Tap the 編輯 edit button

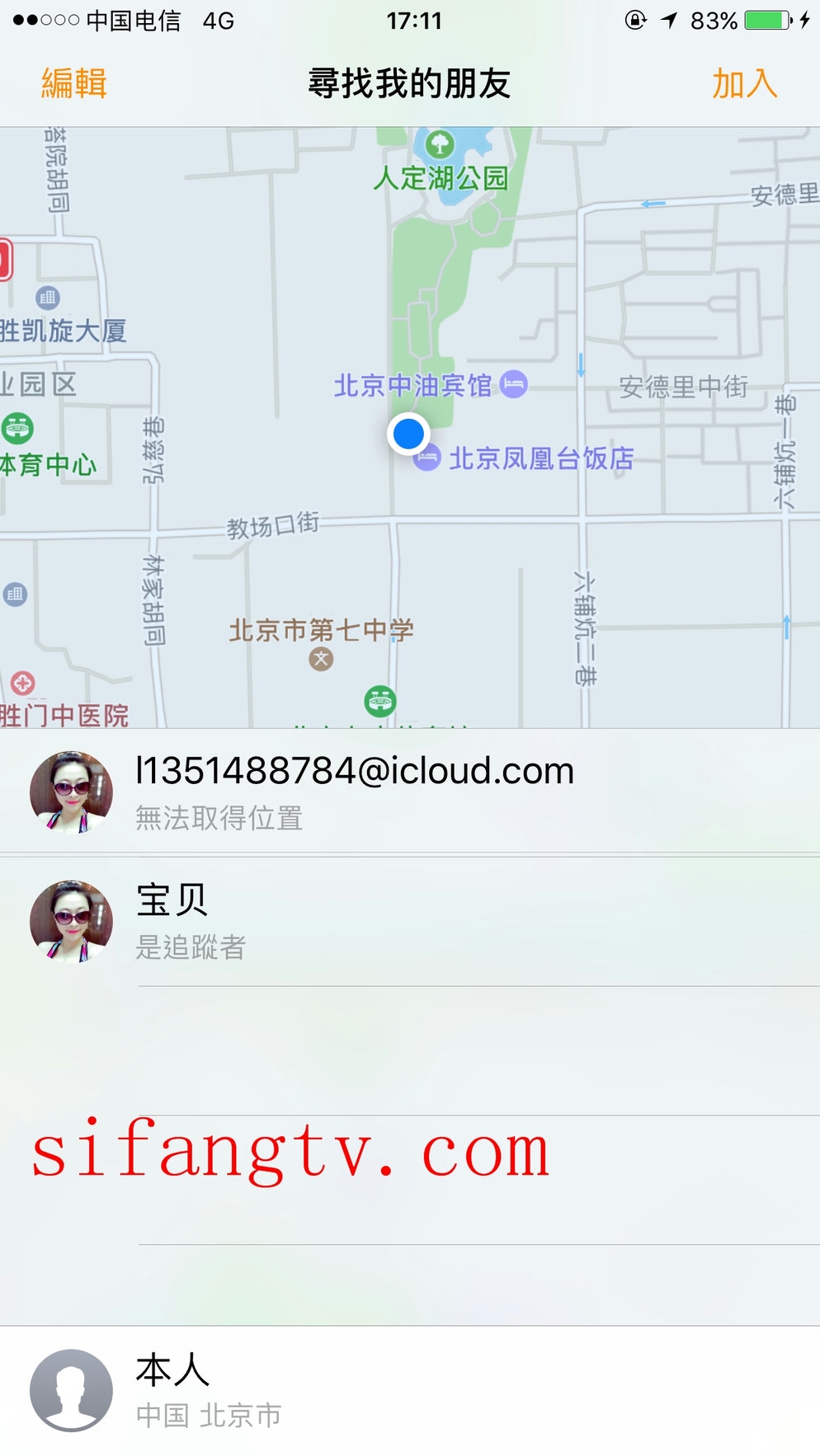pyautogui.click(x=74, y=84)
